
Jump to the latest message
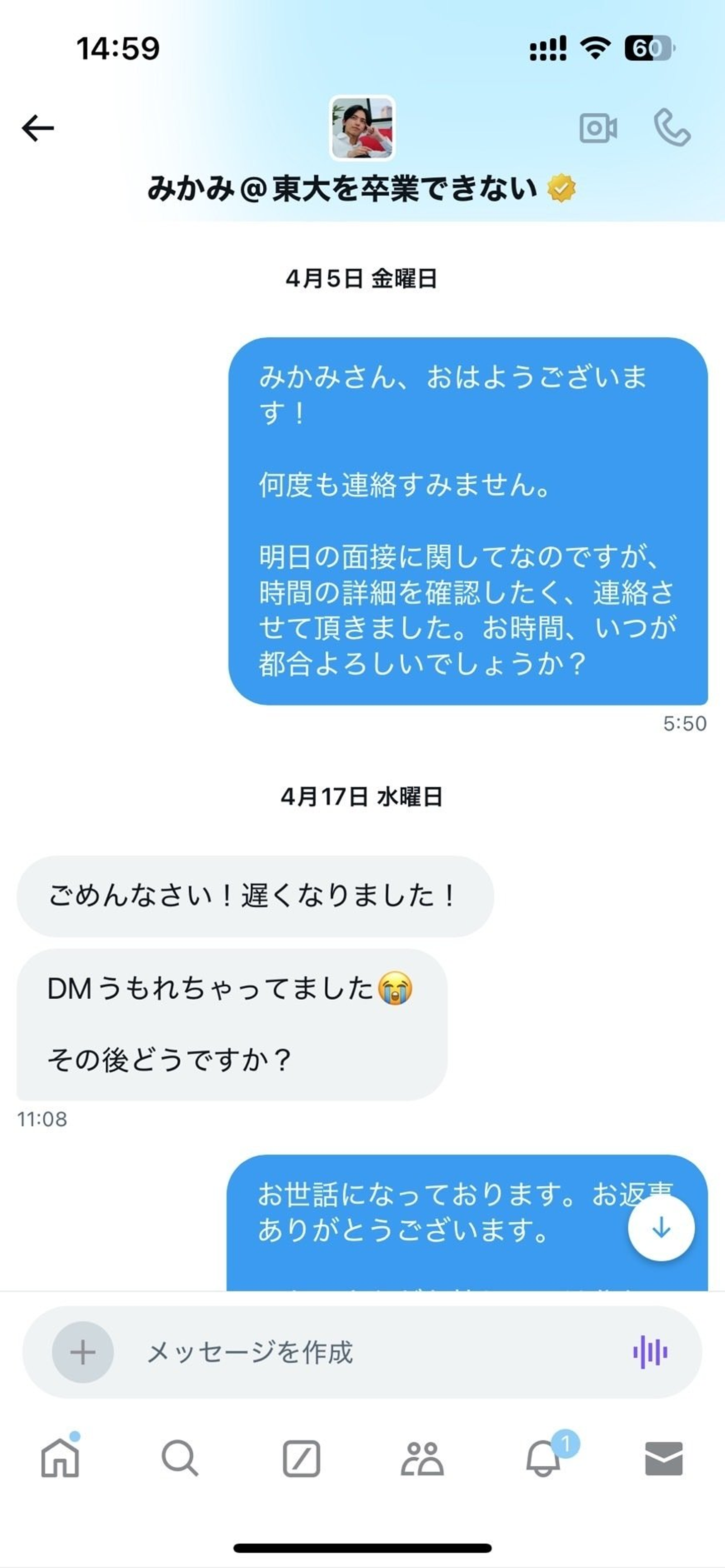[x=661, y=1229]
